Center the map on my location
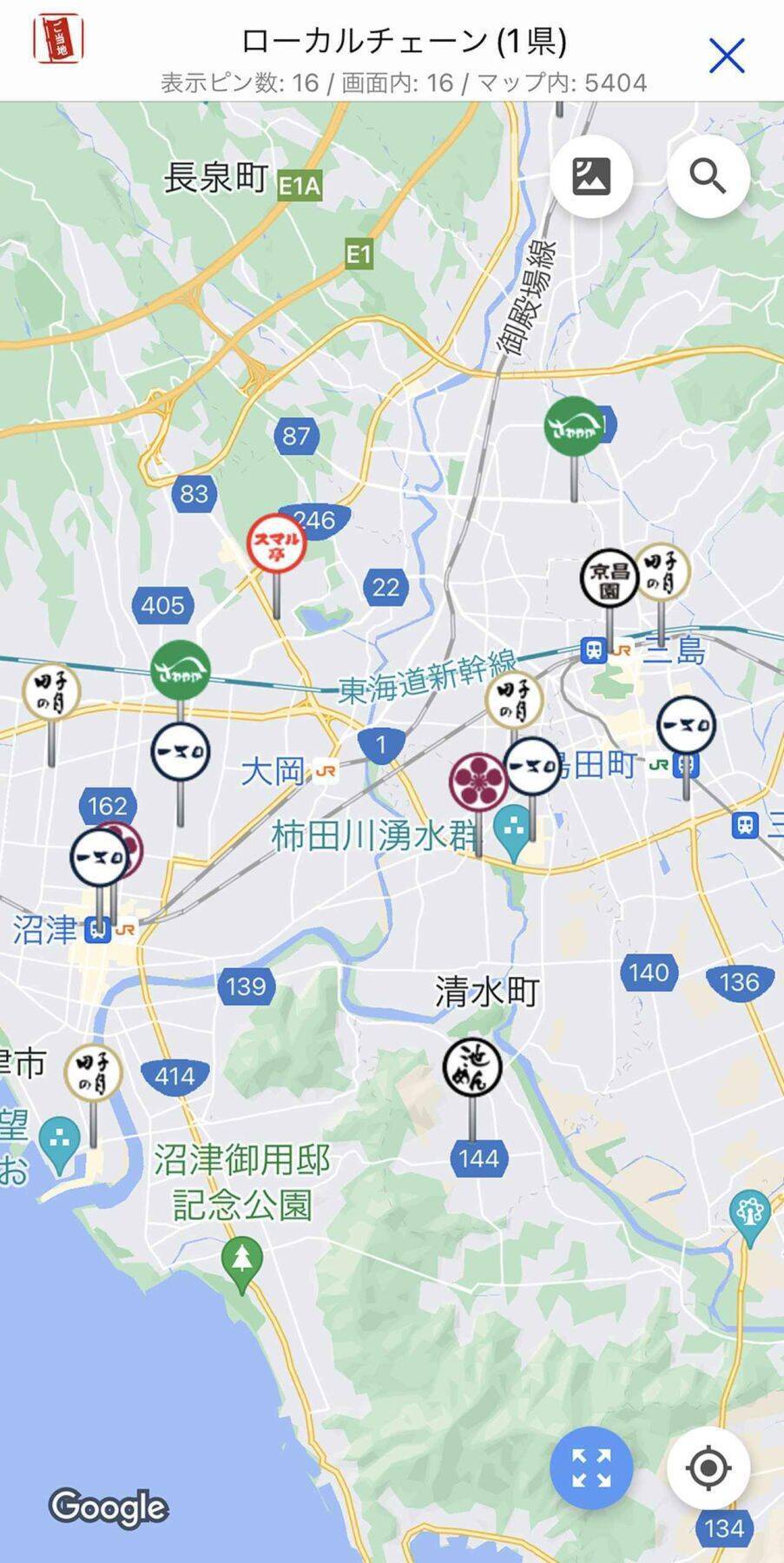The image size is (784, 1563). pyautogui.click(x=708, y=1467)
